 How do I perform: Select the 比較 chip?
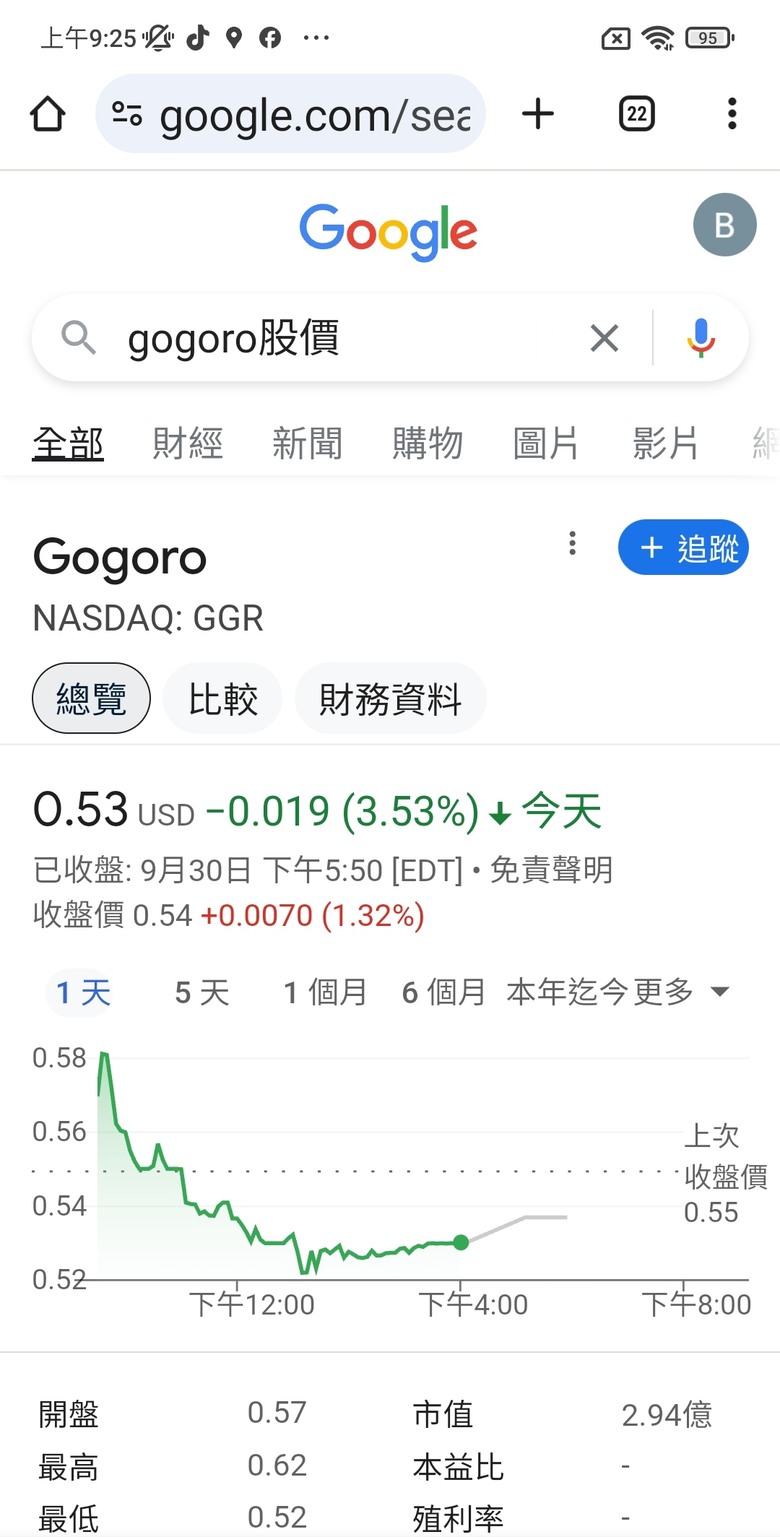tap(223, 698)
